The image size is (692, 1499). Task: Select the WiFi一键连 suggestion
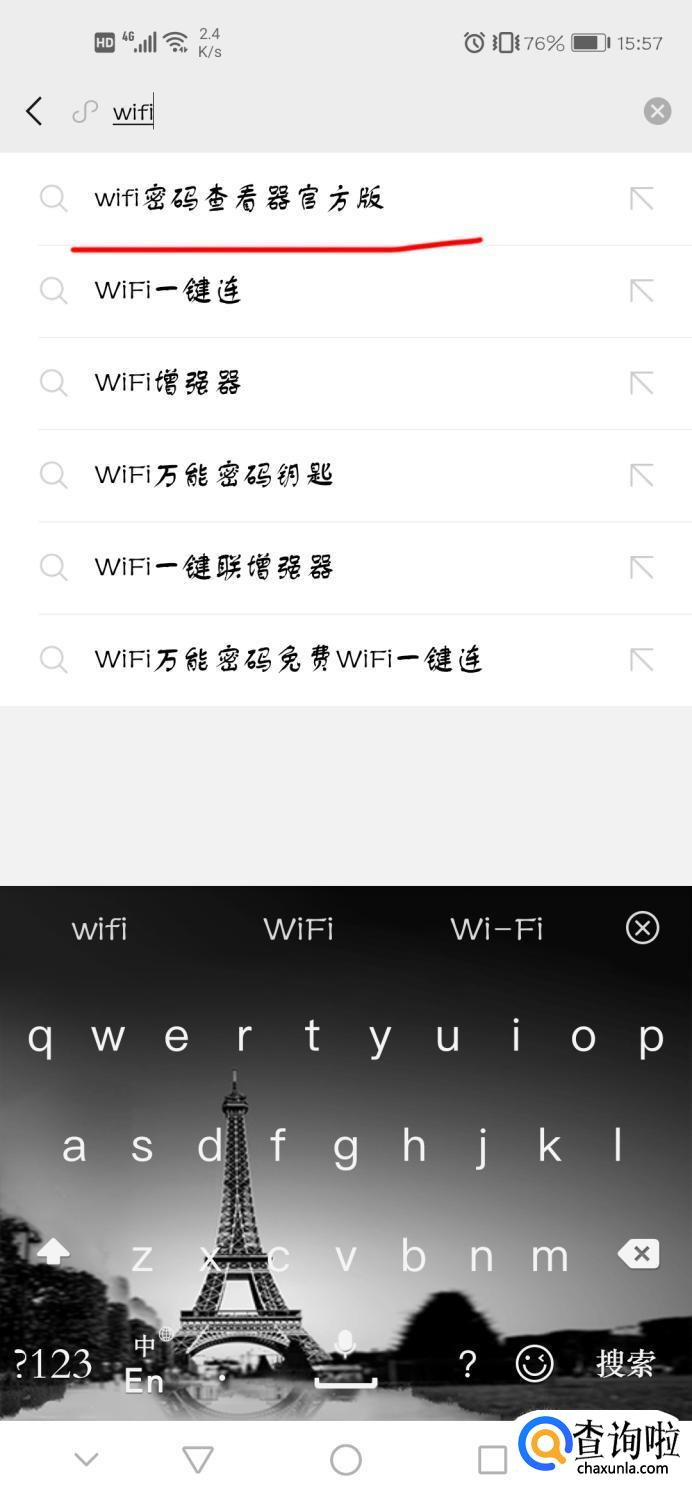point(345,291)
